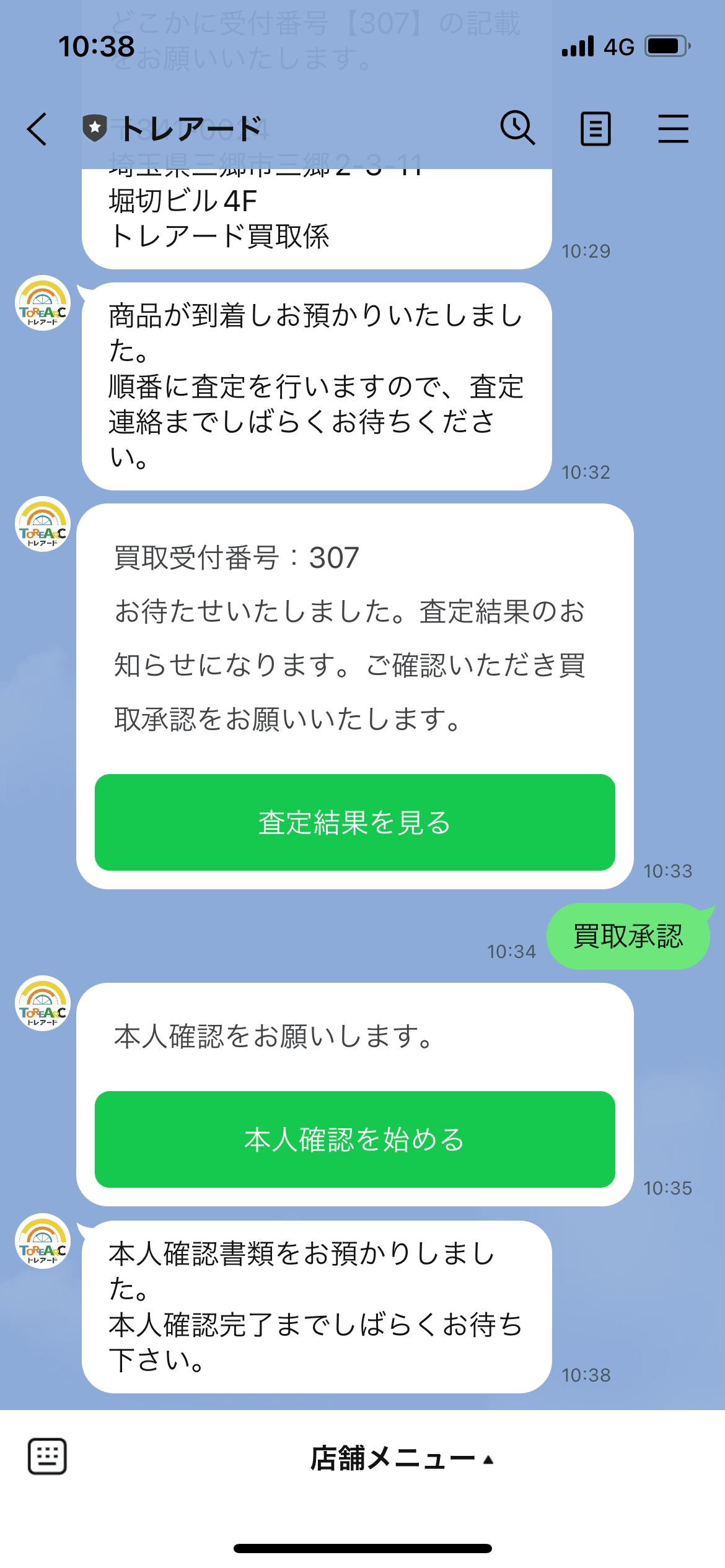Go back from the トレアード chat
Image resolution: width=725 pixels, height=1568 pixels.
(x=37, y=129)
